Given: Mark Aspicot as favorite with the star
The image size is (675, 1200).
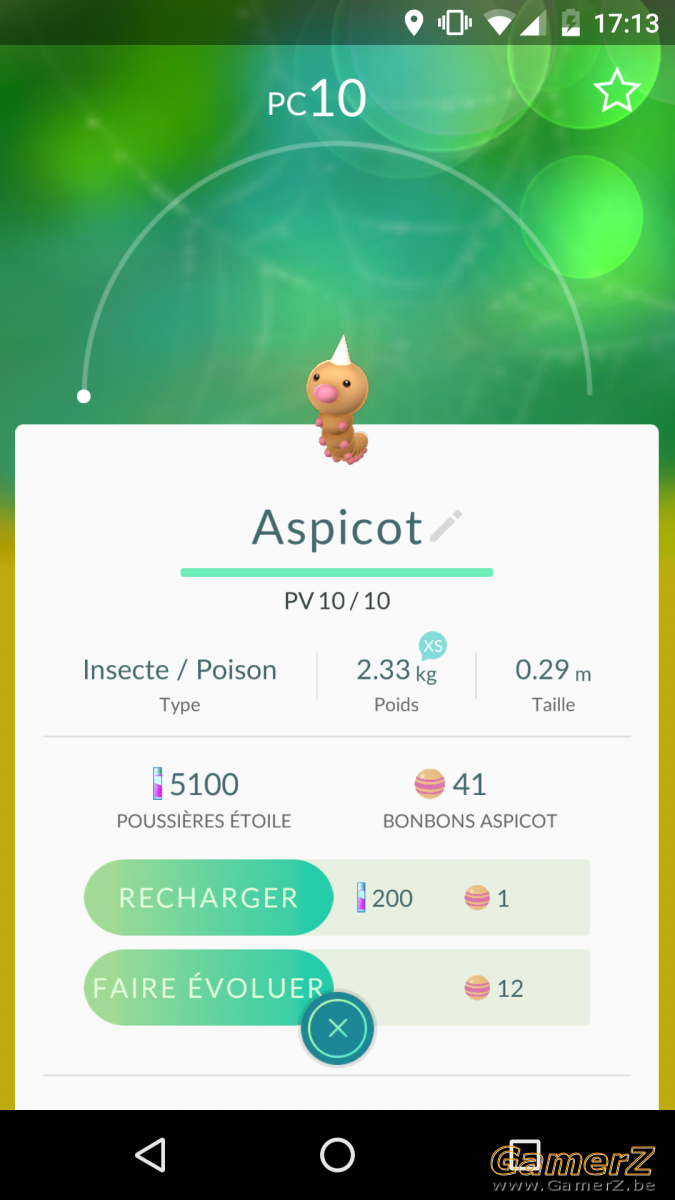Looking at the screenshot, I should click(617, 91).
